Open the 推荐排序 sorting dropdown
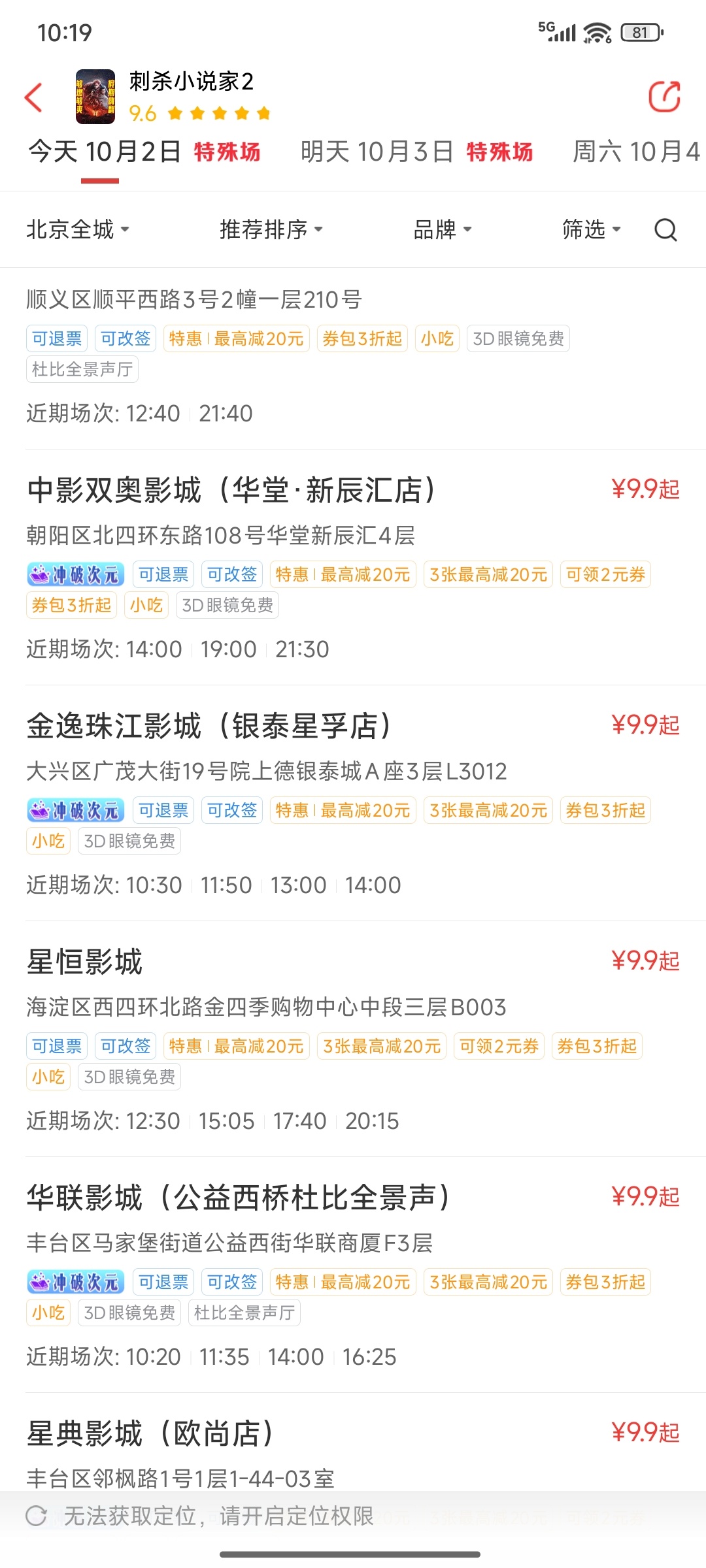 (x=271, y=229)
